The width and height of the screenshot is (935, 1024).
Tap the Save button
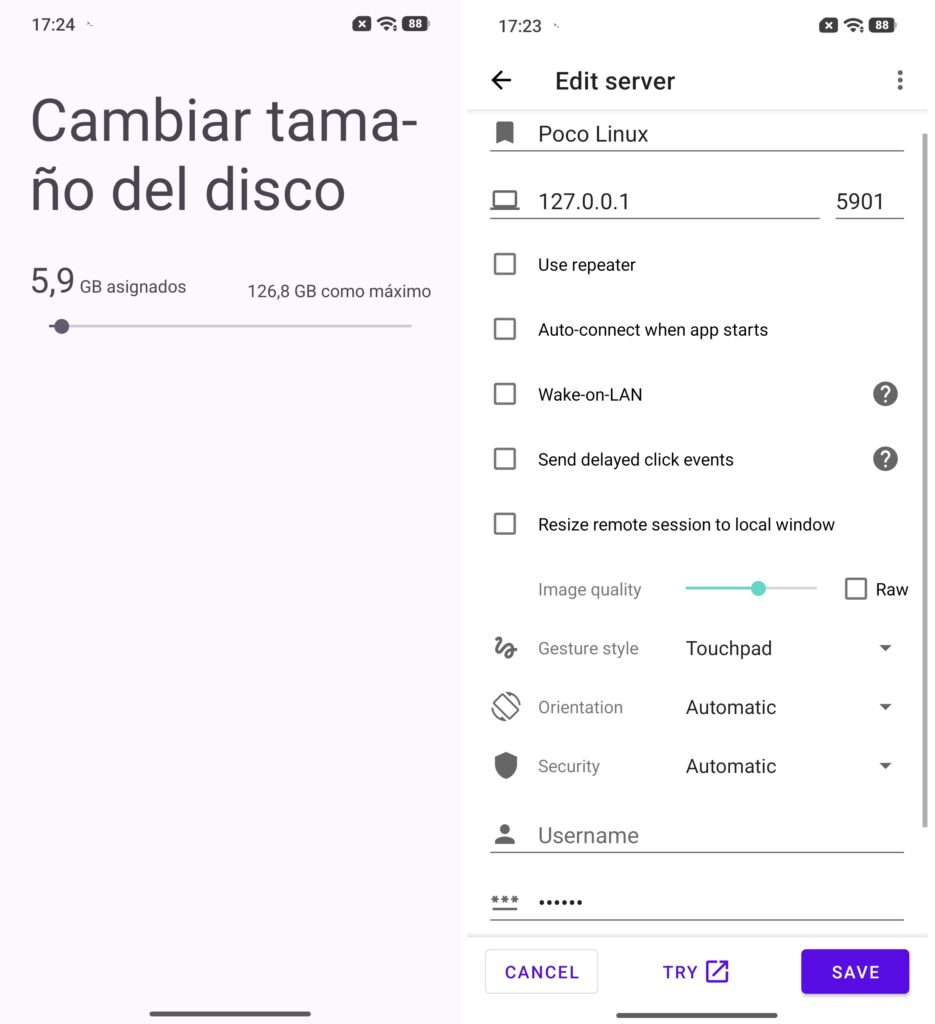coord(855,972)
